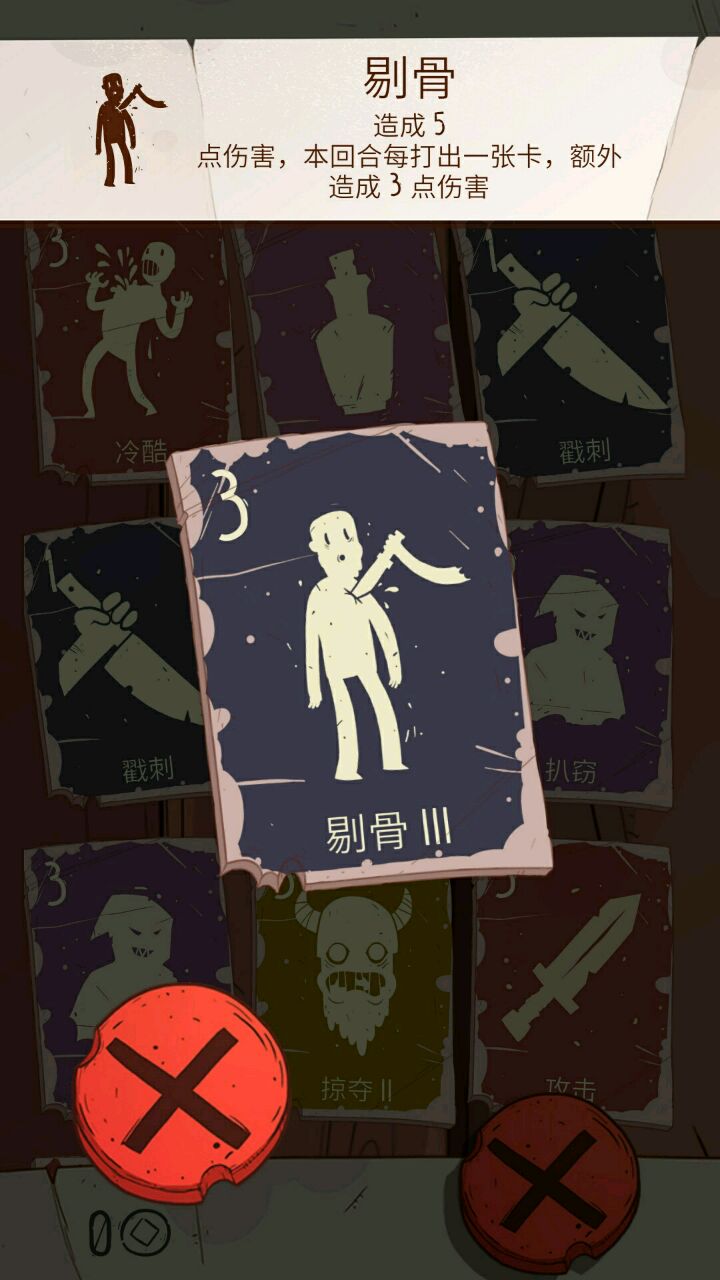The width and height of the screenshot is (720, 1280).
Task: Select the highlighted 剔骨 III card
Action: (358, 655)
